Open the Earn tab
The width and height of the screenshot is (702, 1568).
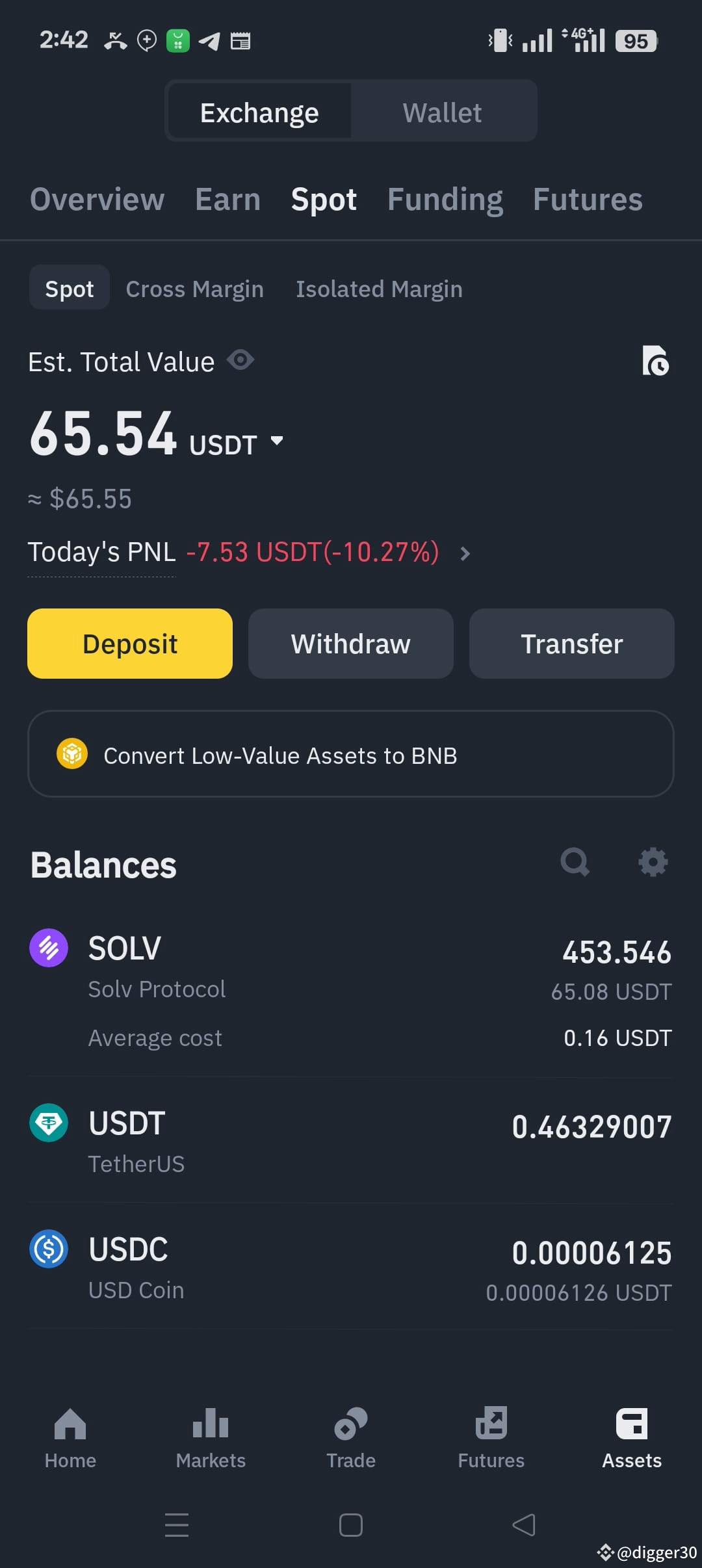[228, 200]
